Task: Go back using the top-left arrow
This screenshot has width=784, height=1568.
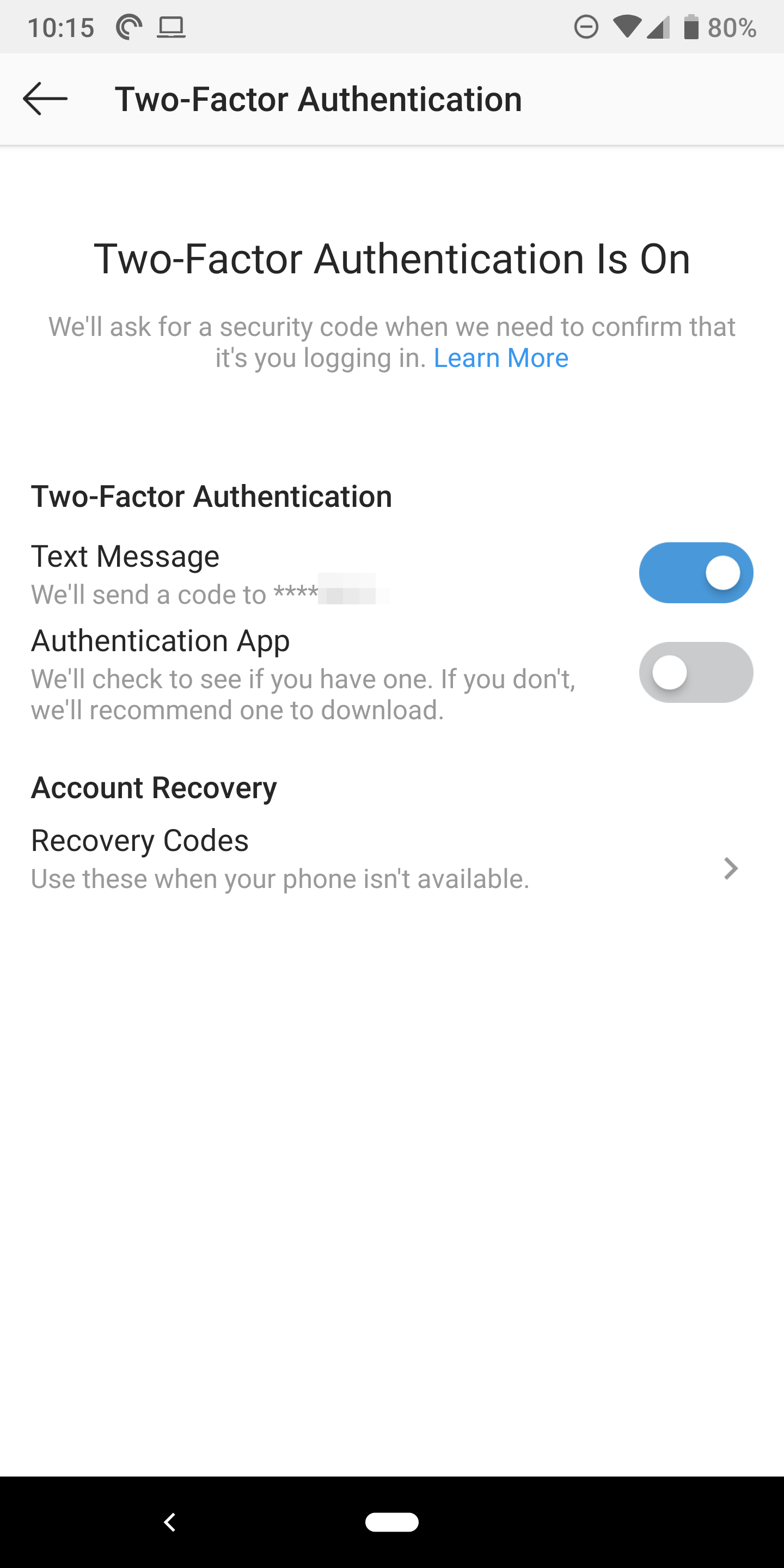Action: coord(45,99)
